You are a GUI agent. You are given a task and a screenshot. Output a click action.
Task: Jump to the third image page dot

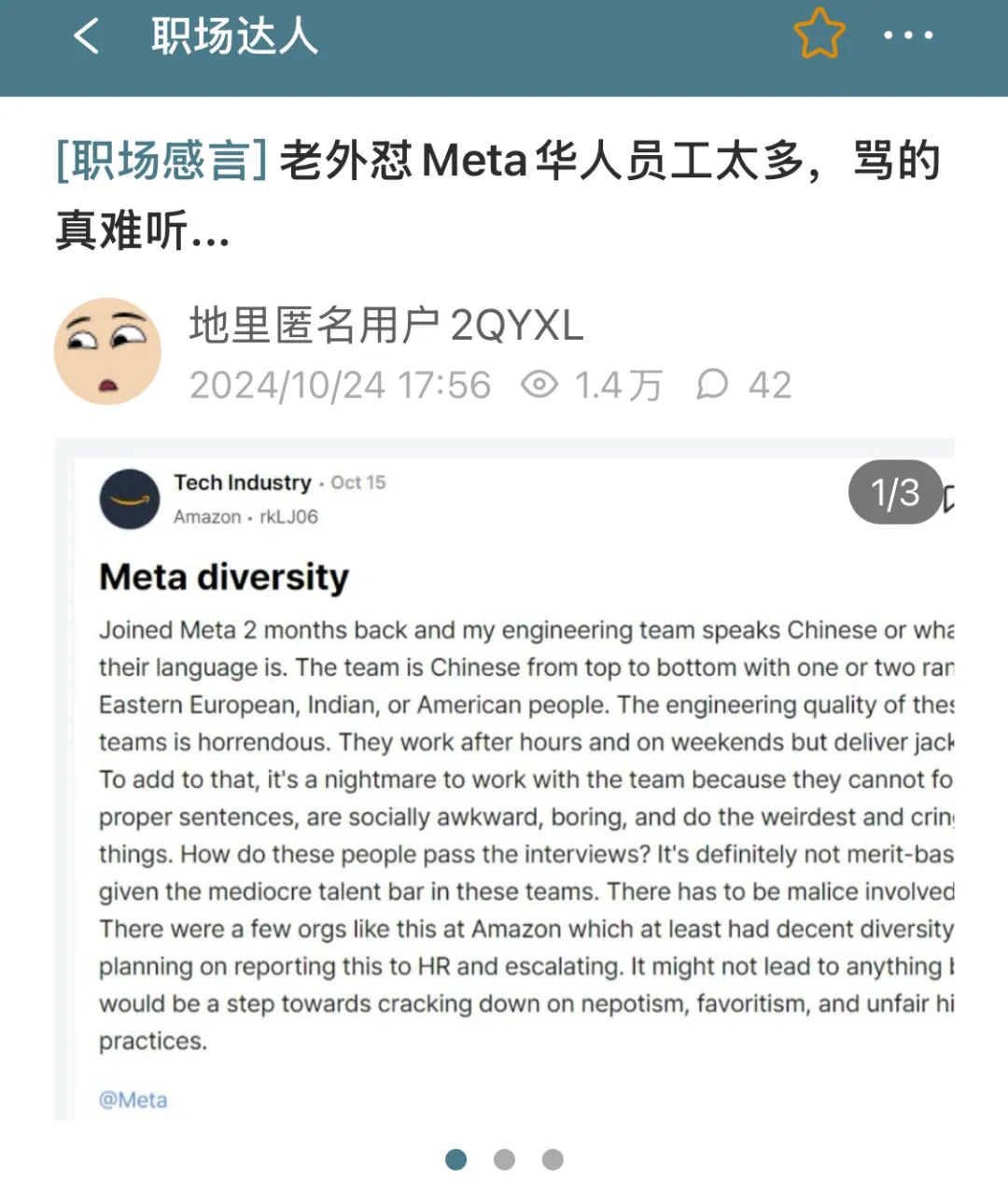(x=553, y=1159)
